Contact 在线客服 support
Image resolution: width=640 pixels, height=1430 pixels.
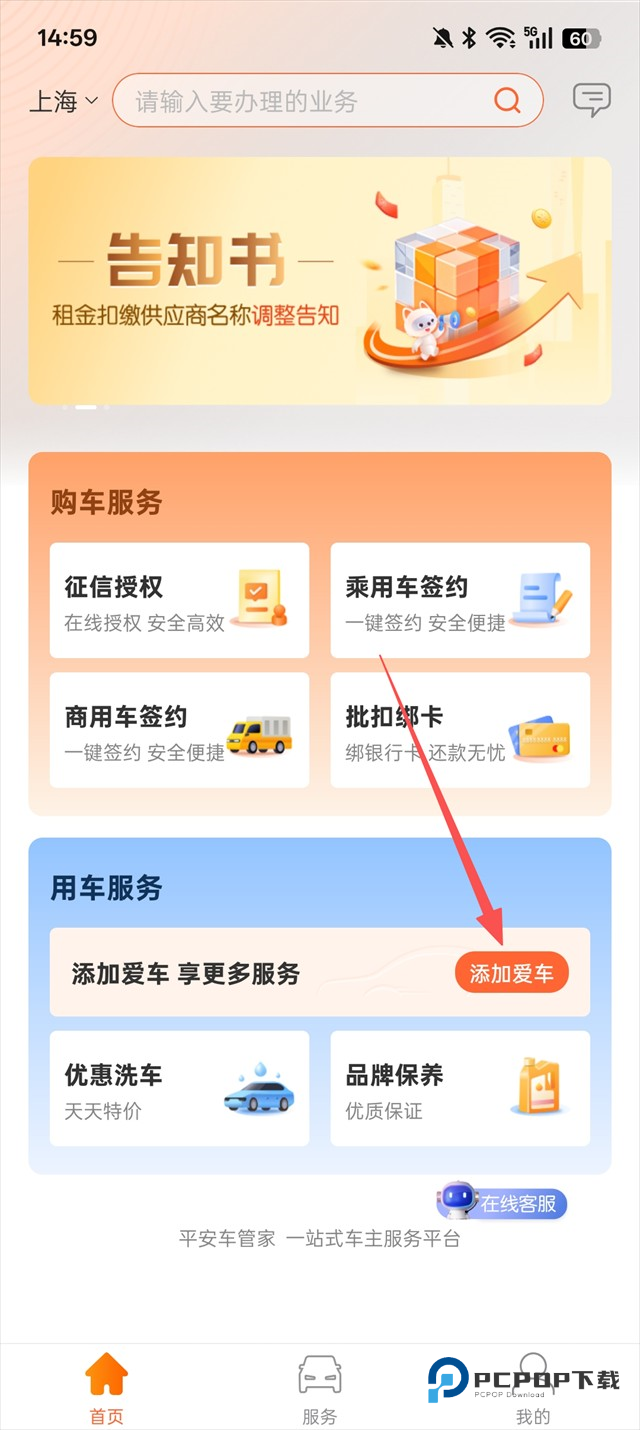tap(503, 1203)
